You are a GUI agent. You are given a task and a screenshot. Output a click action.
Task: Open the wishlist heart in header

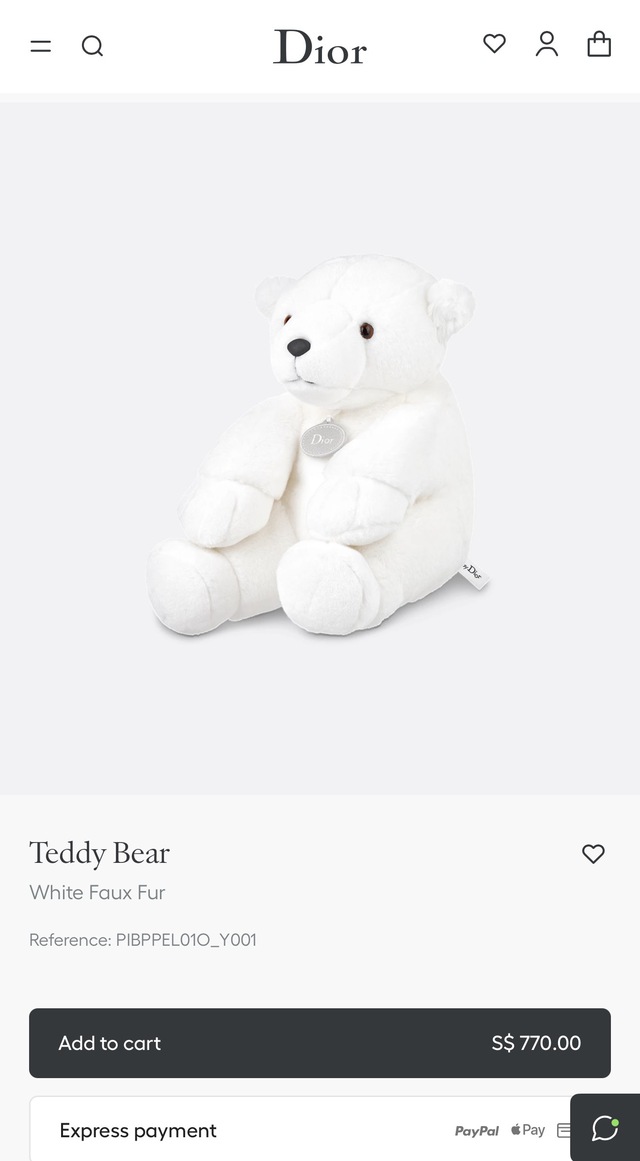[494, 44]
